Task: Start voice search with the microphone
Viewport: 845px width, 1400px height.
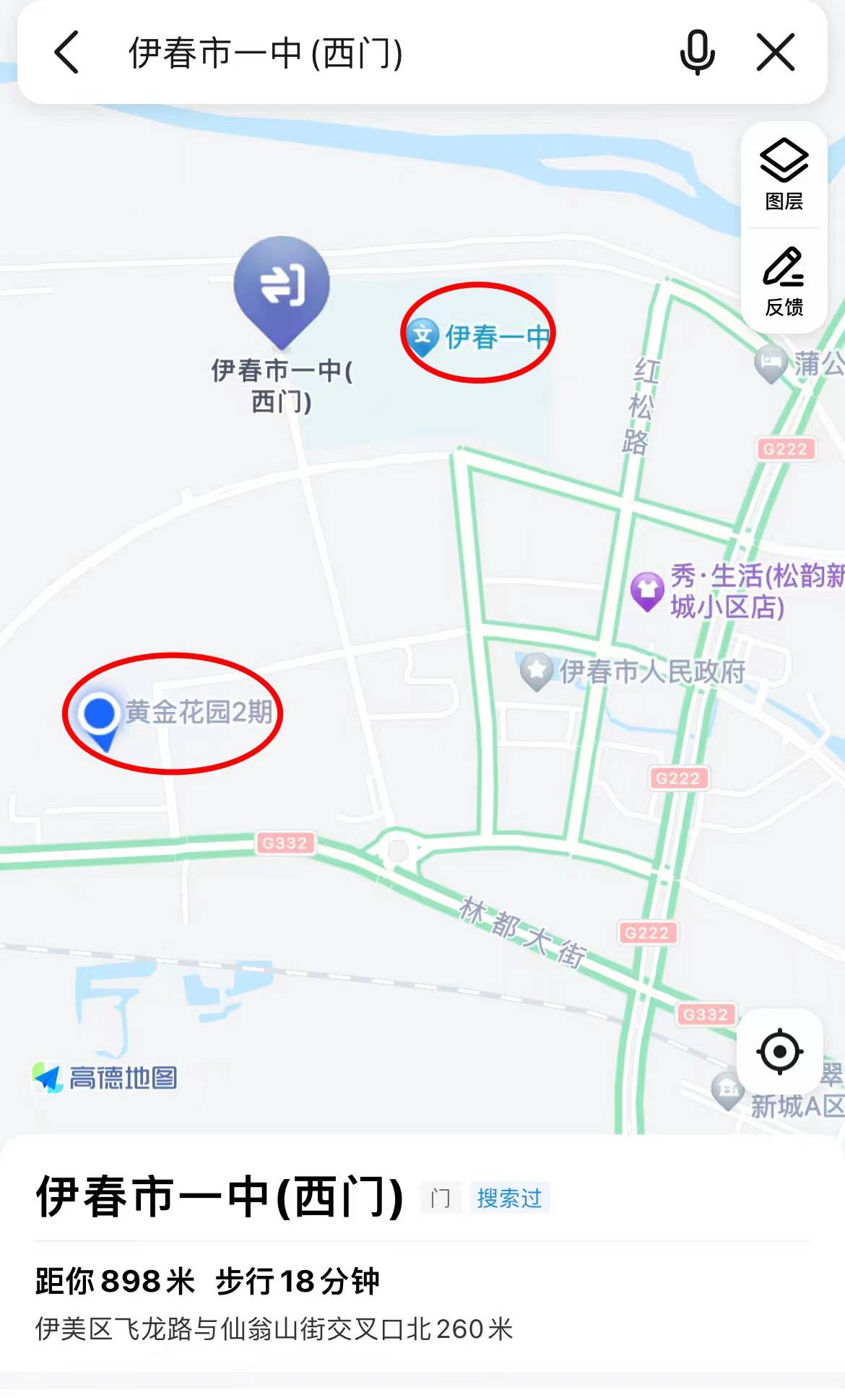Action: point(697,53)
